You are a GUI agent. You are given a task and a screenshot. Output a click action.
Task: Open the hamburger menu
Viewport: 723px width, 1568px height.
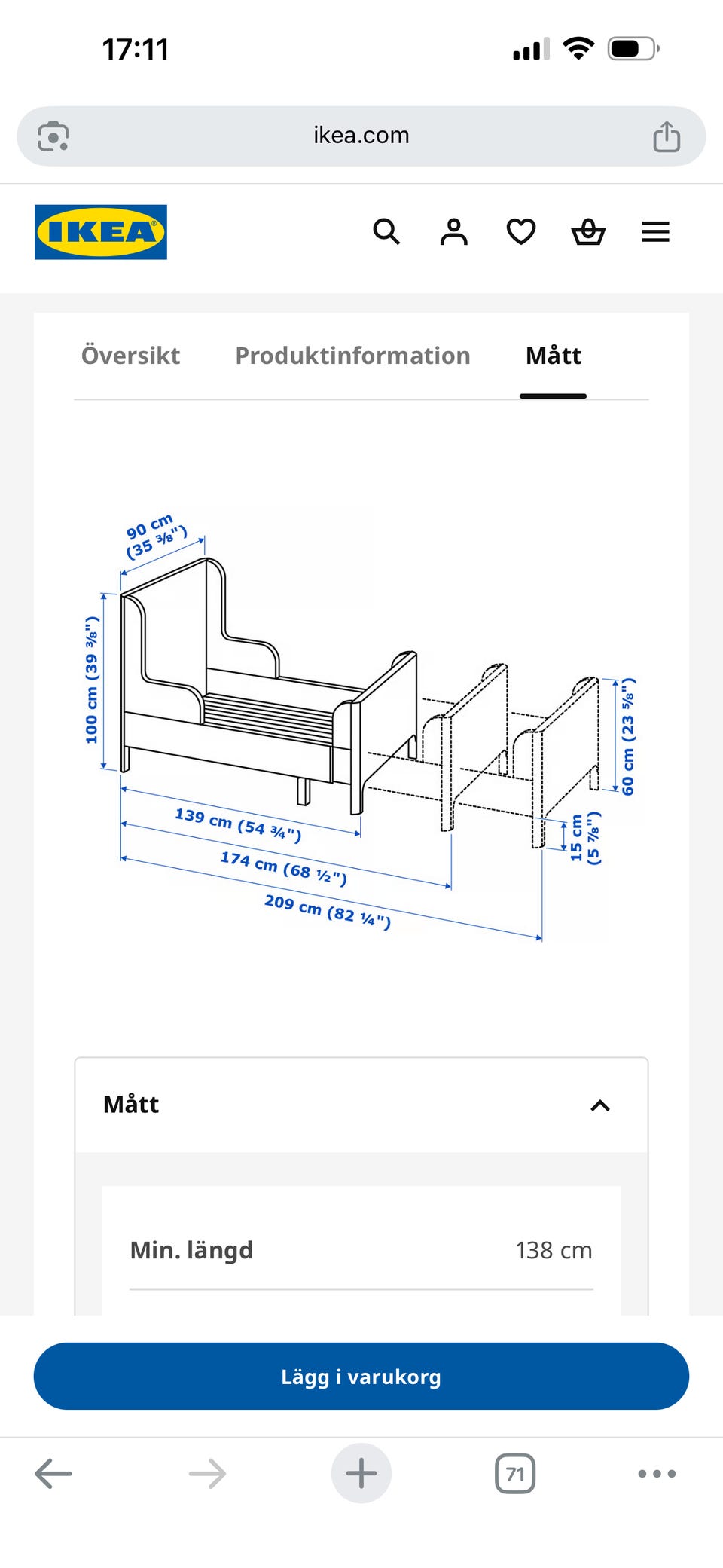tap(656, 231)
